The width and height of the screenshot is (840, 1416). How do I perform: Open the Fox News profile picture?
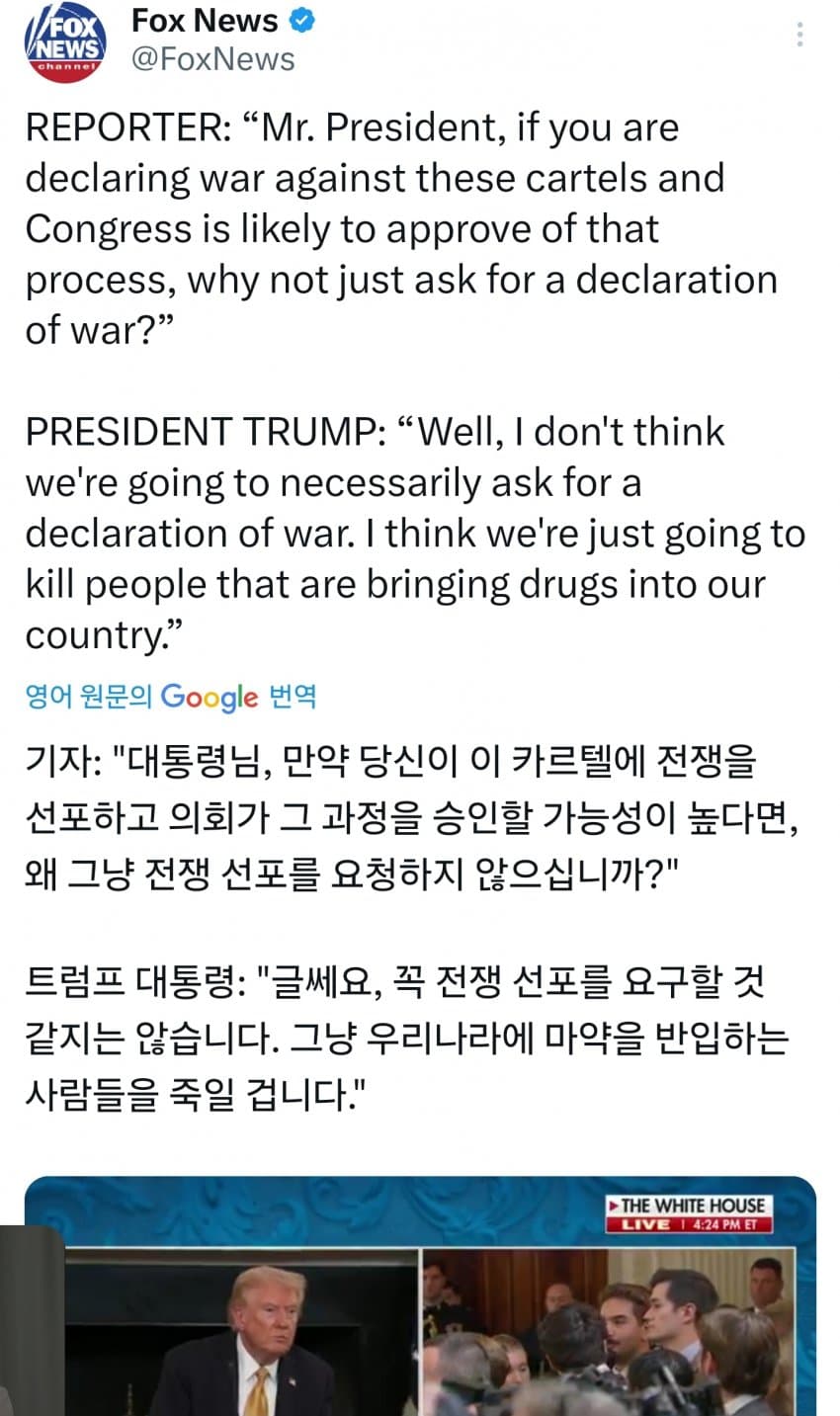(x=66, y=41)
